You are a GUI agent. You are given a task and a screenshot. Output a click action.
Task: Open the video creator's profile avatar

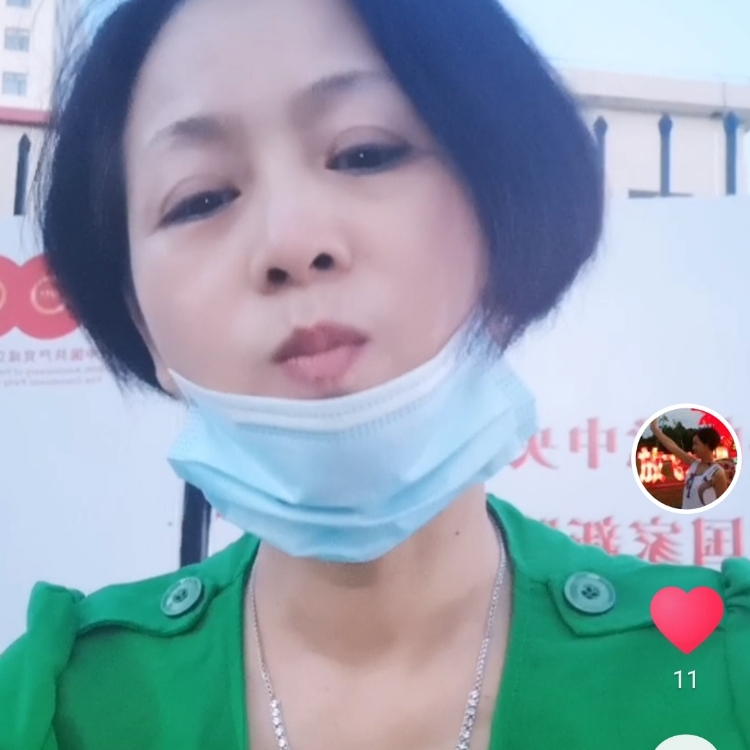[x=687, y=458]
